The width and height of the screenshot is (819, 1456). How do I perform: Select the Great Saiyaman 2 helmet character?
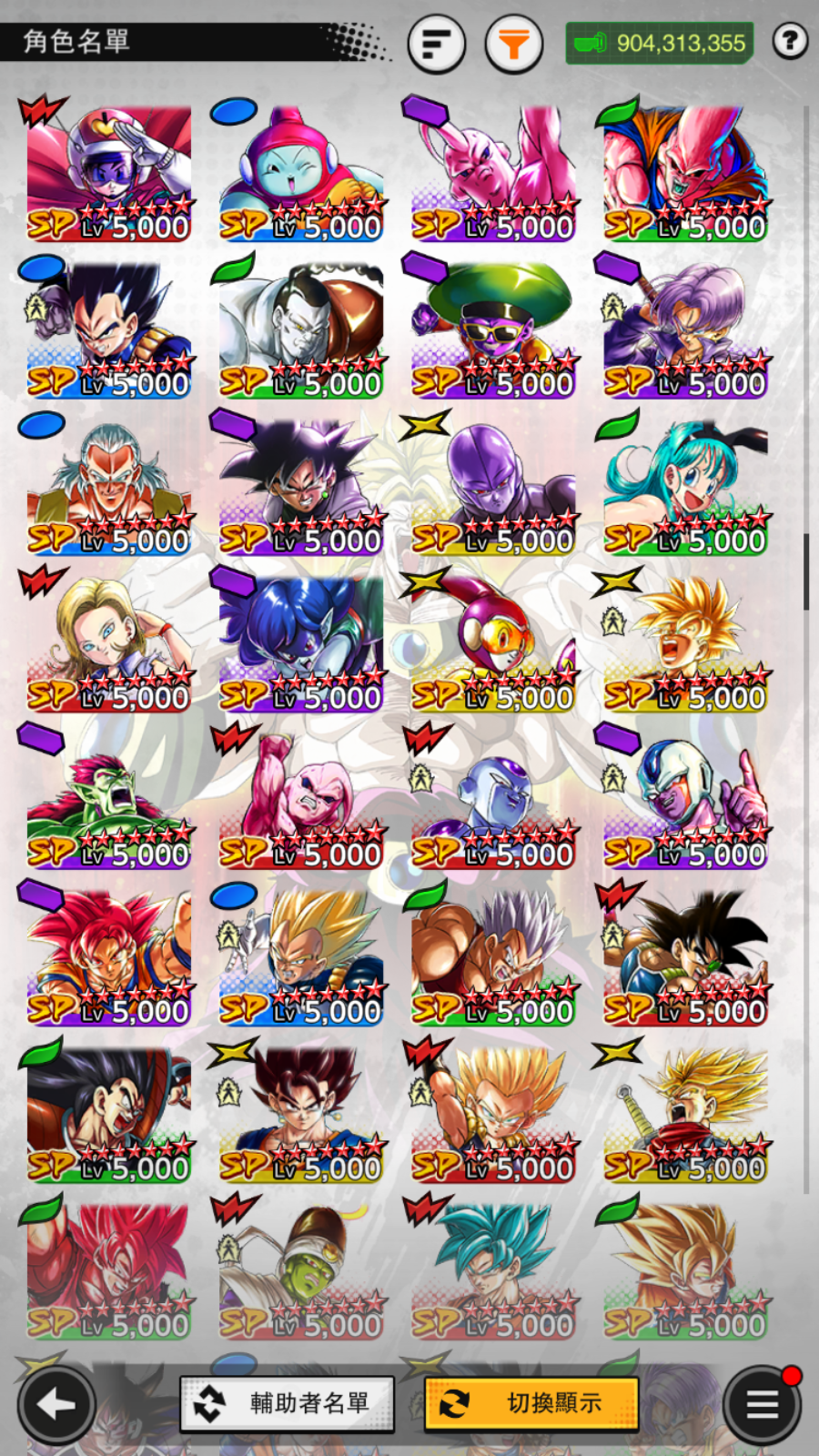coord(109,173)
